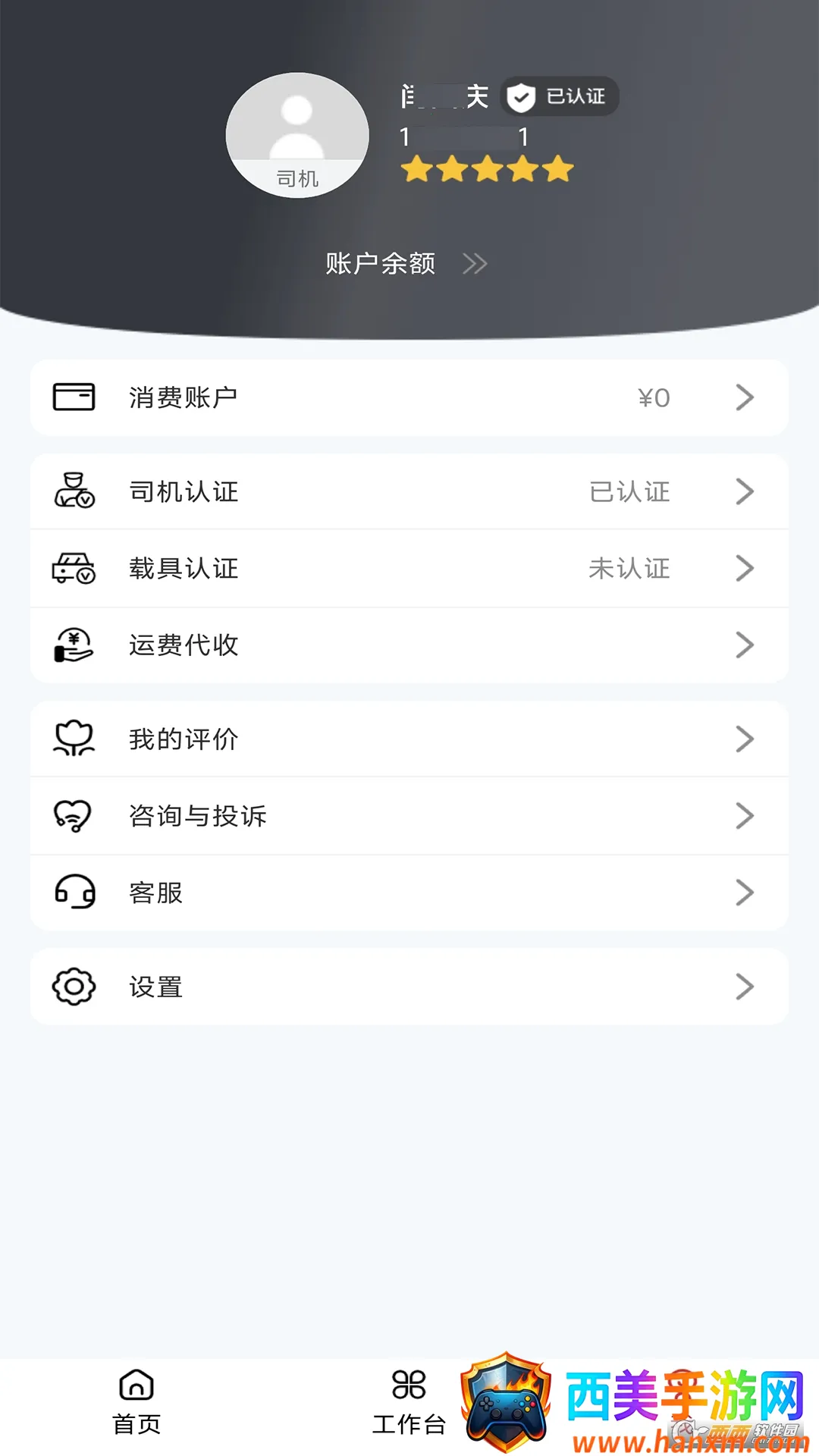
Task: Switch to the 首页 tab
Action: coord(136,1401)
